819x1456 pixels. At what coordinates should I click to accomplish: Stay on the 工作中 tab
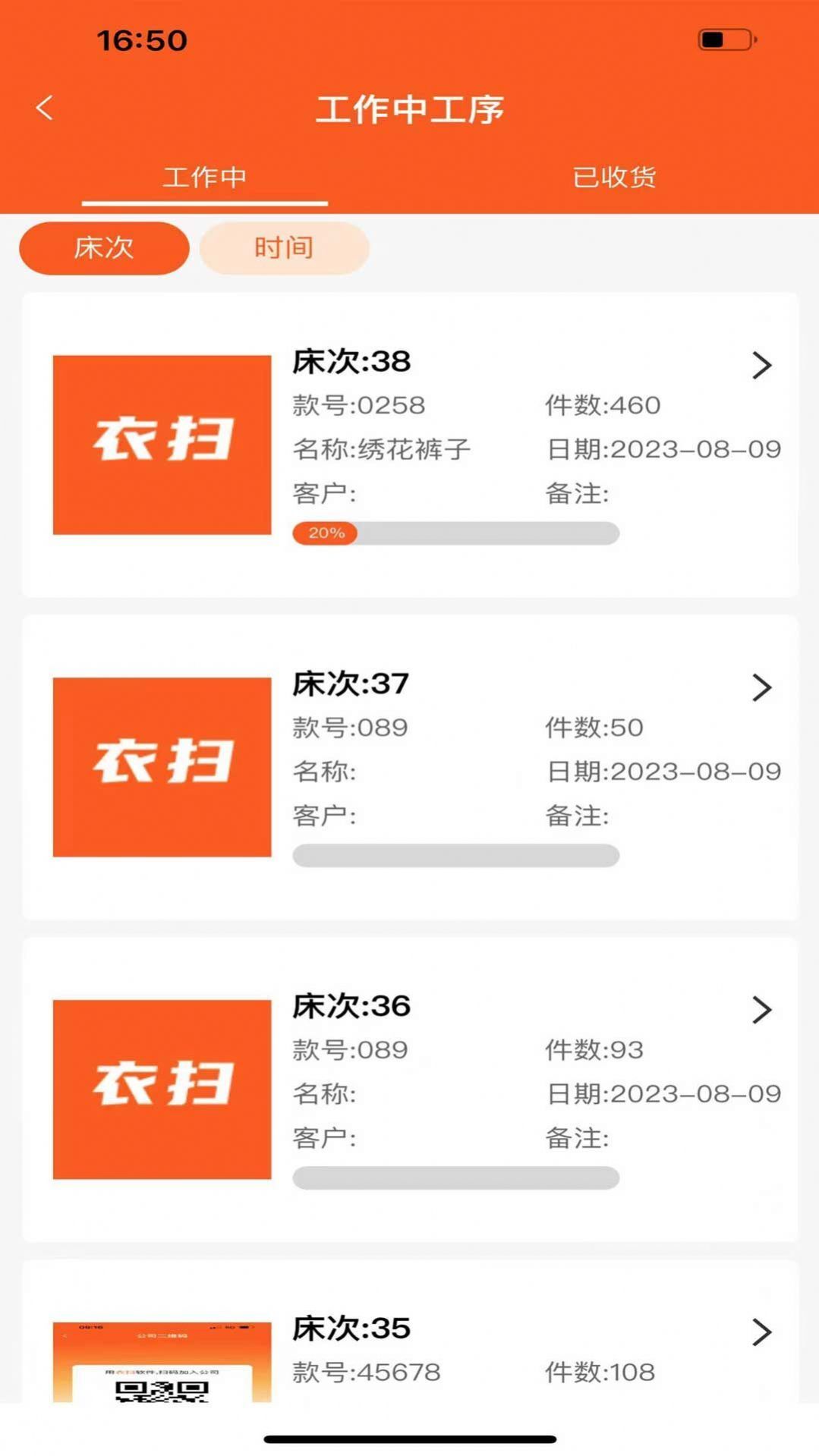pyautogui.click(x=205, y=177)
